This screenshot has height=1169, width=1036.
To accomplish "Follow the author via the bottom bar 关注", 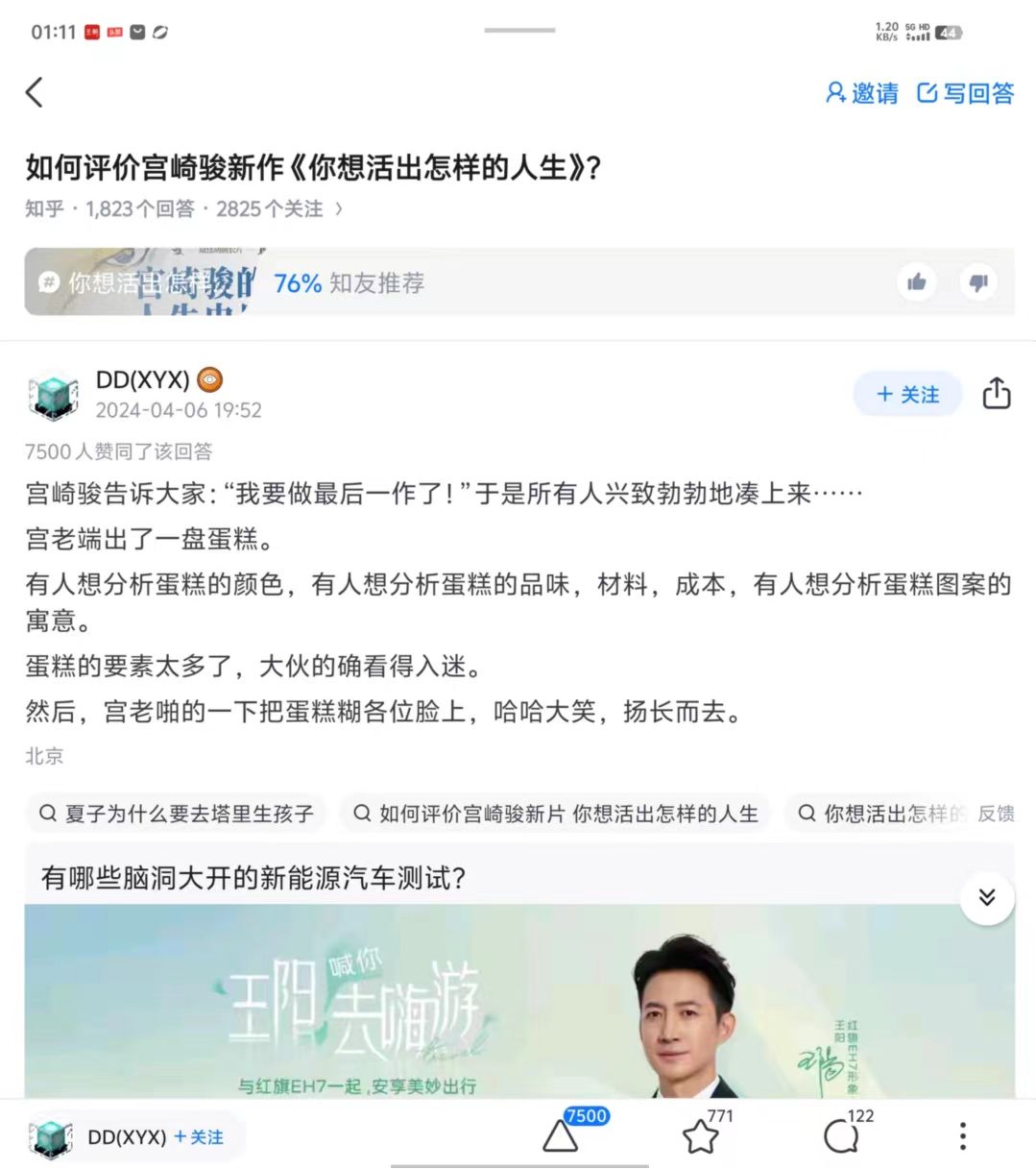I will pos(199,1137).
